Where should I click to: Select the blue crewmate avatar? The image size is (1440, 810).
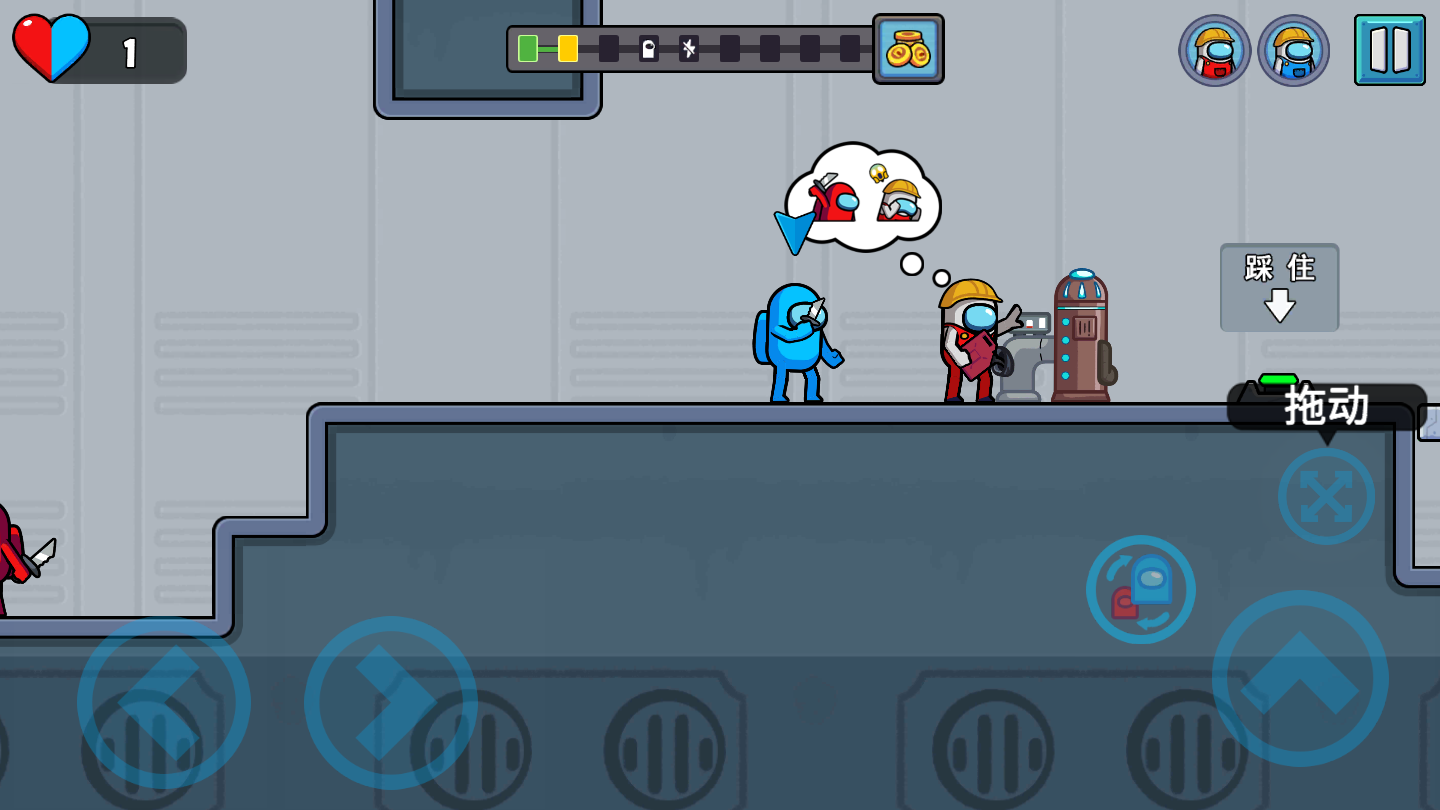point(1293,50)
